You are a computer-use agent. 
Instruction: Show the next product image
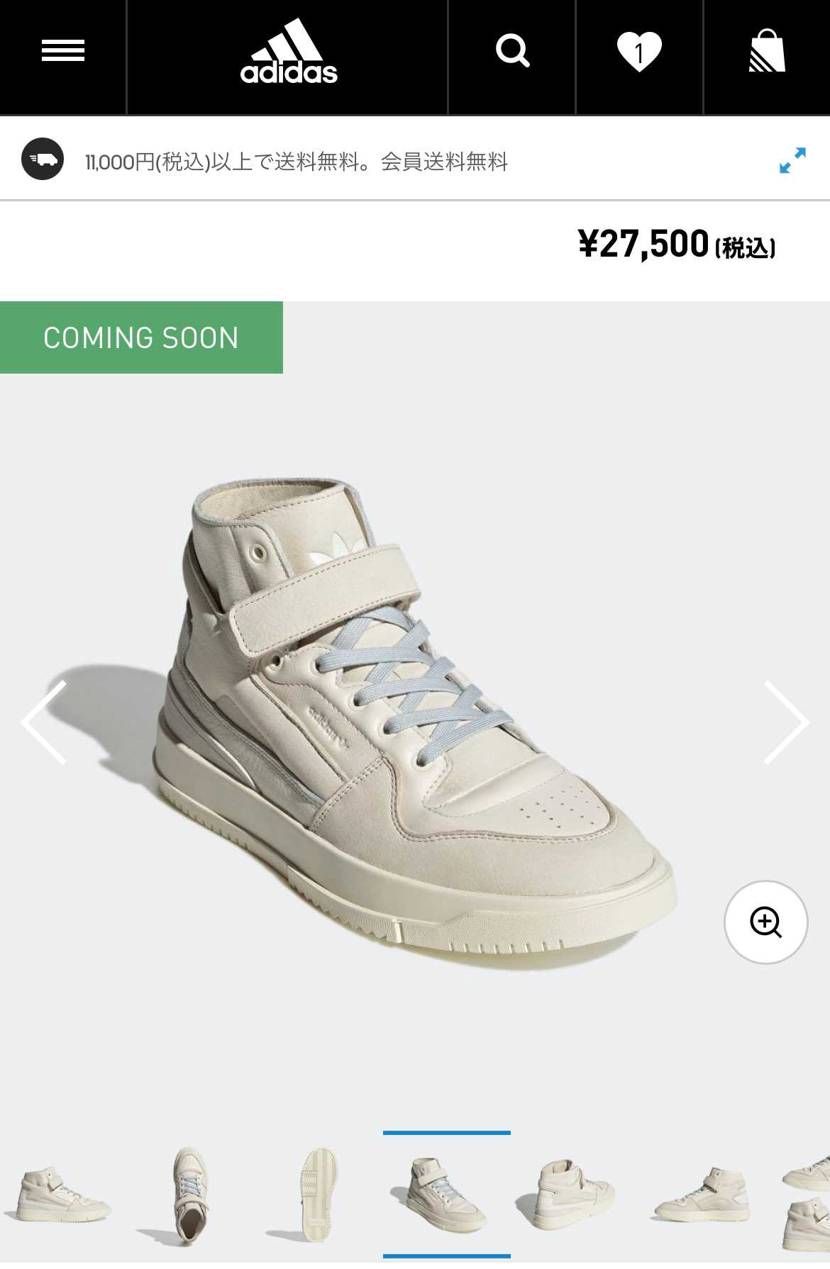click(x=786, y=722)
